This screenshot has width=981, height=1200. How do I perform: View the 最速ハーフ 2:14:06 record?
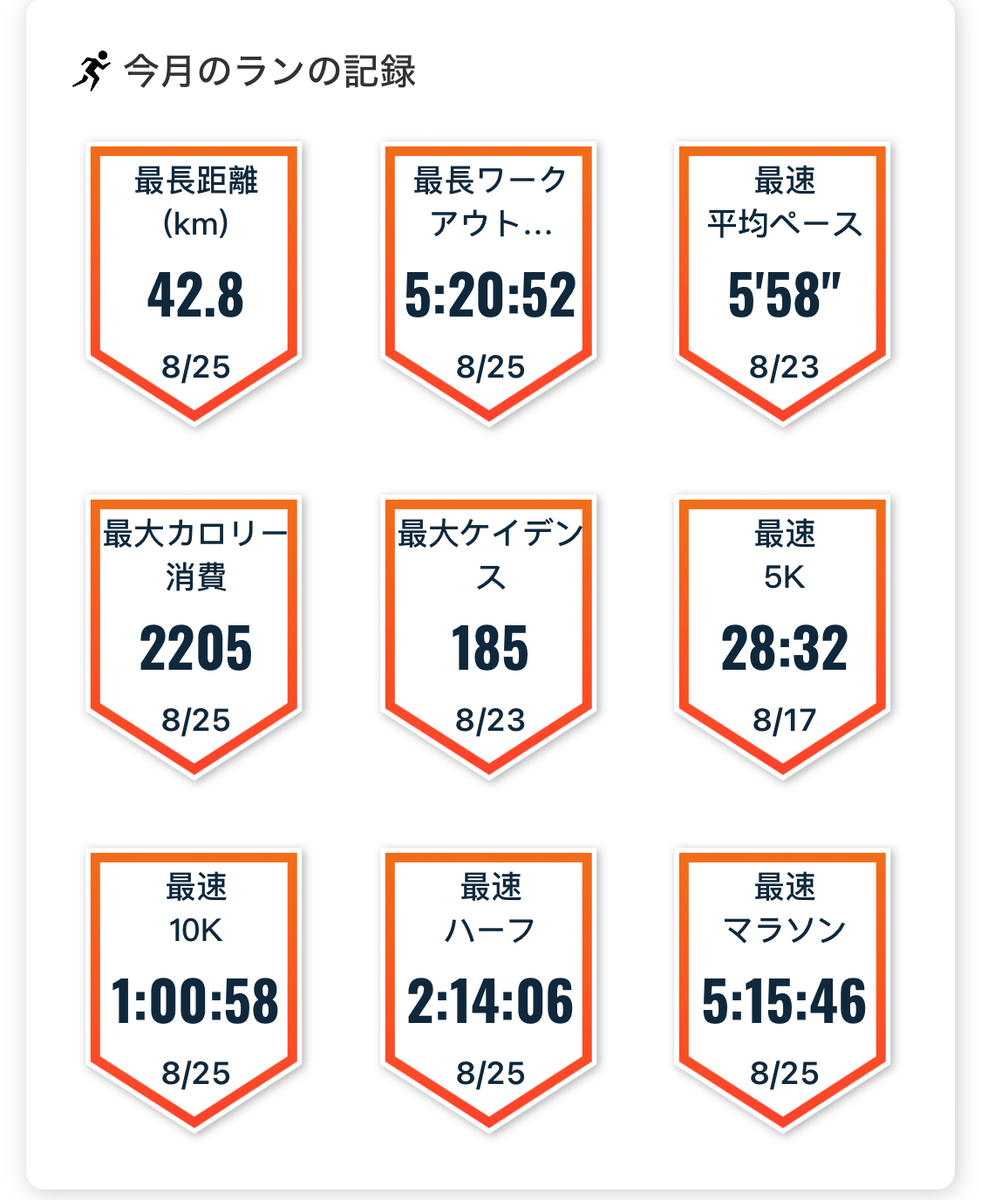(x=490, y=990)
